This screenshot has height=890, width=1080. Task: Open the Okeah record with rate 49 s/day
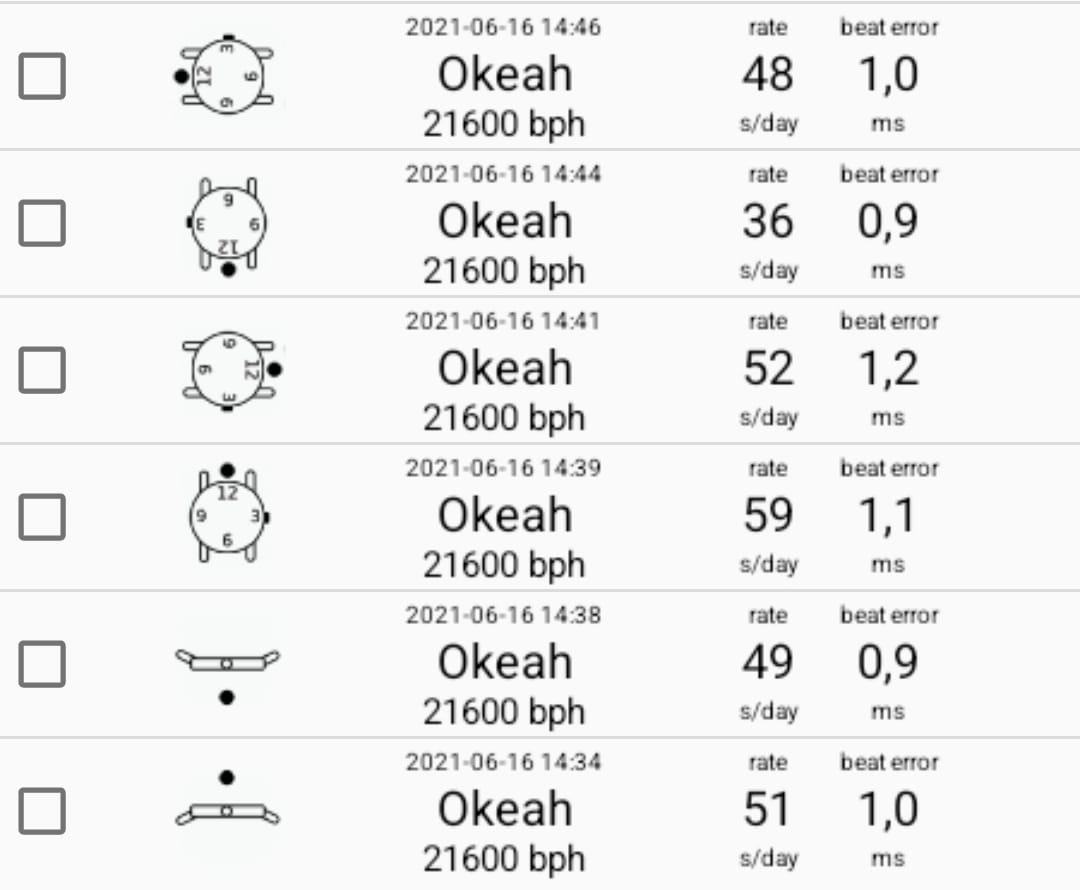(x=504, y=664)
